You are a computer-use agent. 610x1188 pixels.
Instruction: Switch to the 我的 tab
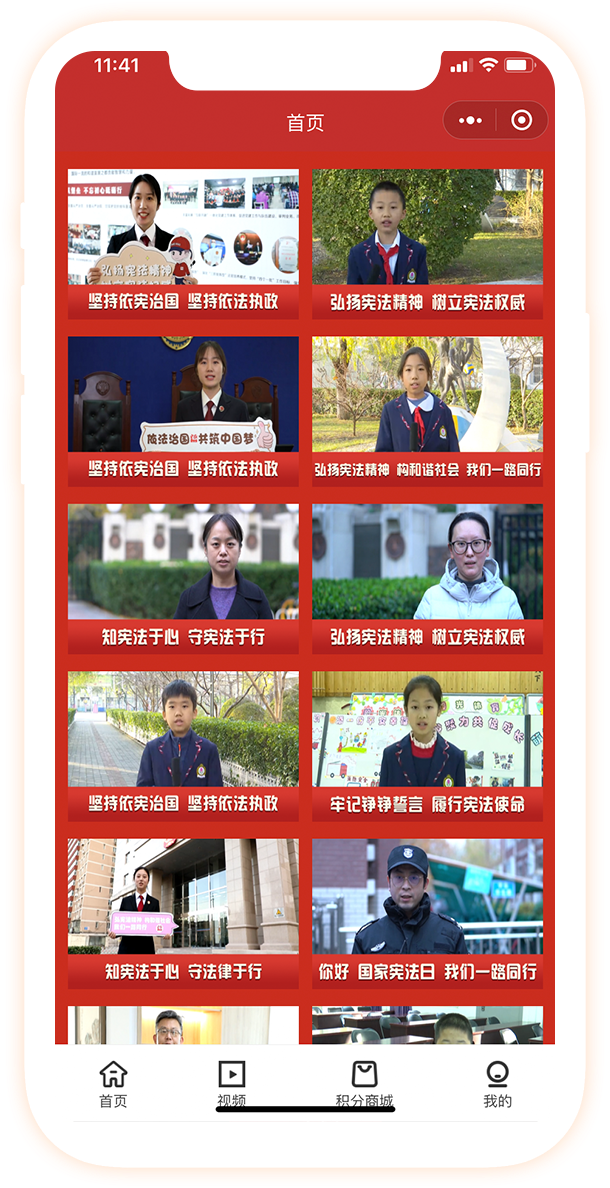[497, 1084]
